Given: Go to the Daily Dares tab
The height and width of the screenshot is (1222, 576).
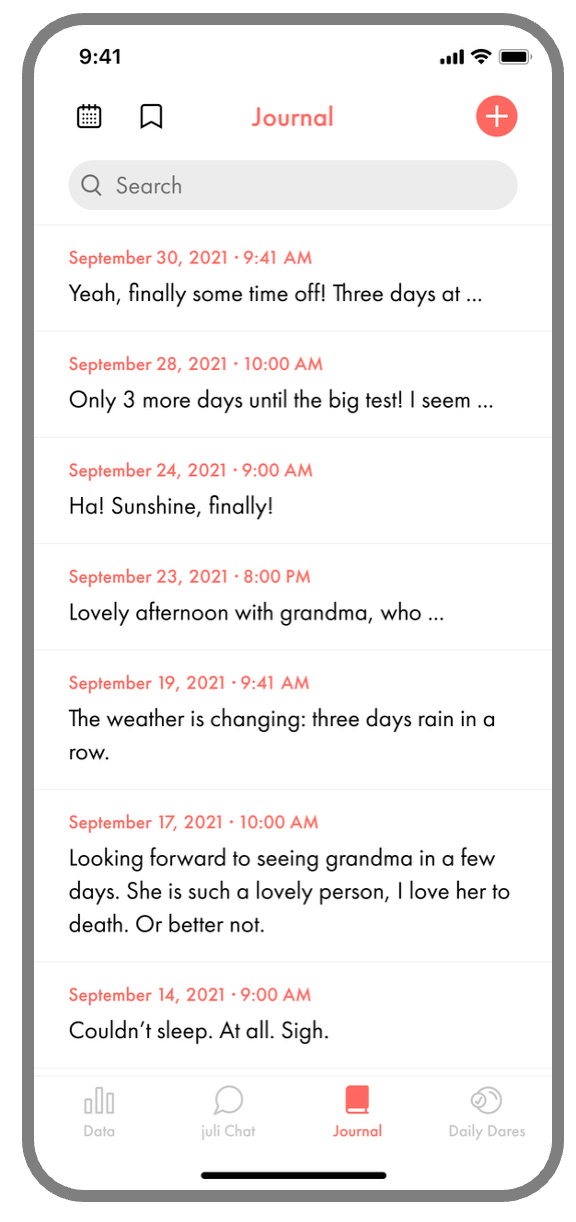Looking at the screenshot, I should (x=487, y=1113).
